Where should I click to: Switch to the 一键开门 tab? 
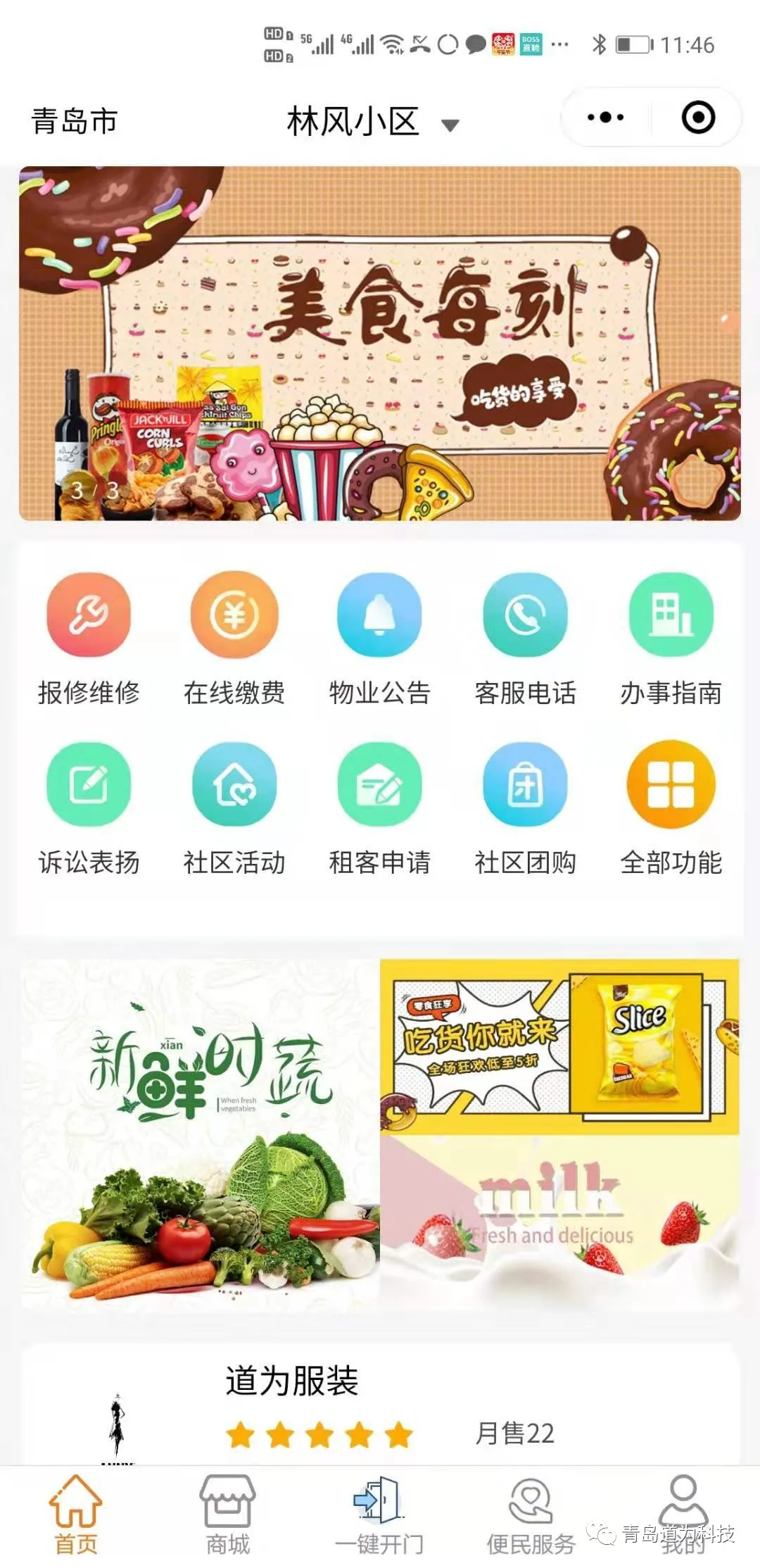(x=379, y=1515)
